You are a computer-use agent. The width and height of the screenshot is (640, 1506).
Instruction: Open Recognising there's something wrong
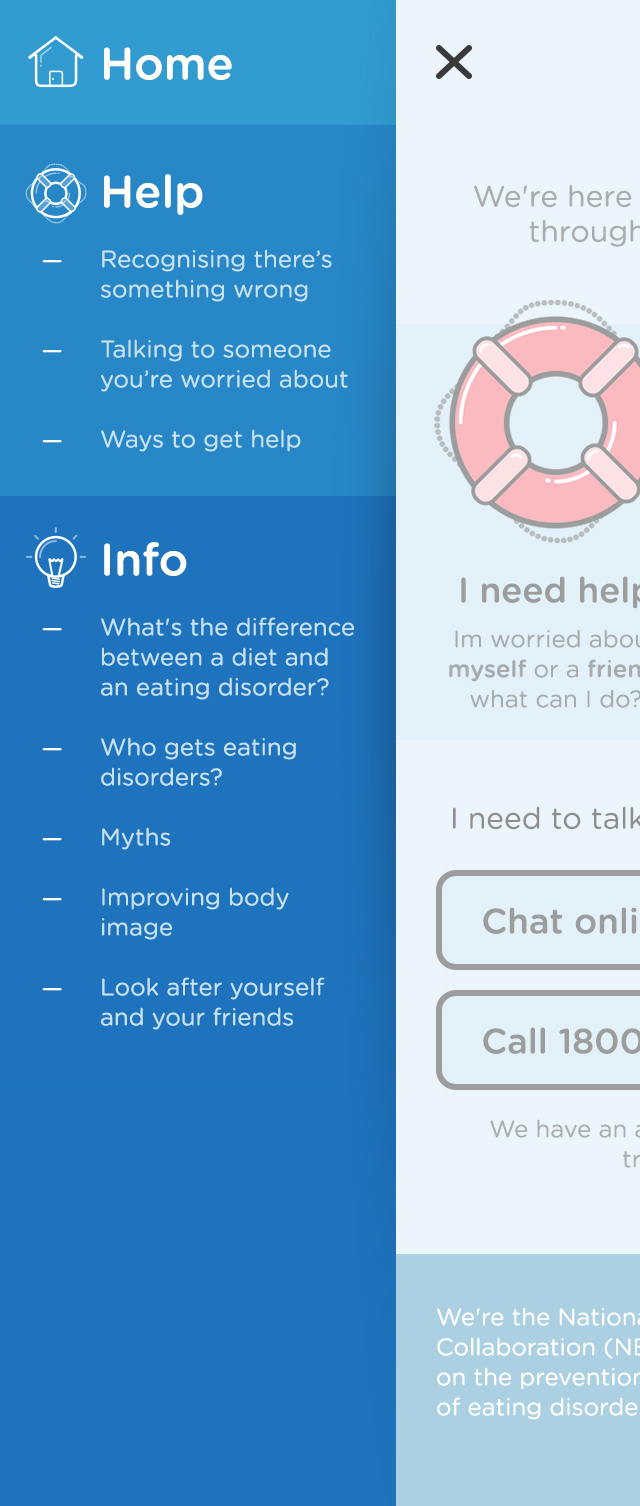[x=215, y=274]
